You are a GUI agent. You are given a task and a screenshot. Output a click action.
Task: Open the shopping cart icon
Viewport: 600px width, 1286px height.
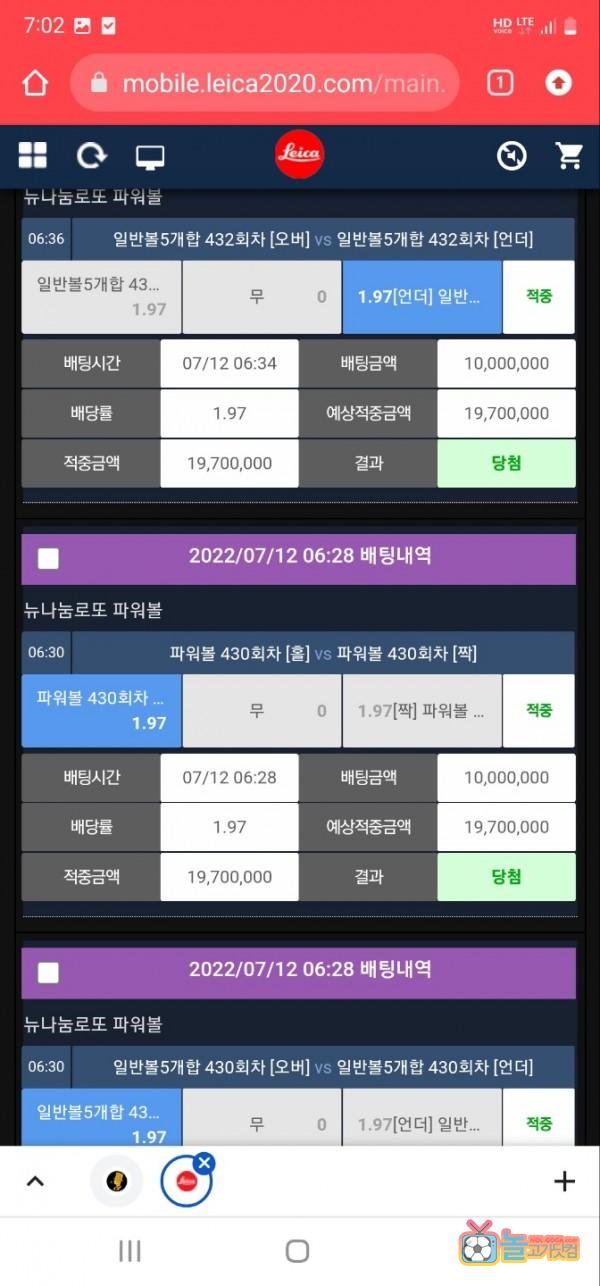point(569,155)
